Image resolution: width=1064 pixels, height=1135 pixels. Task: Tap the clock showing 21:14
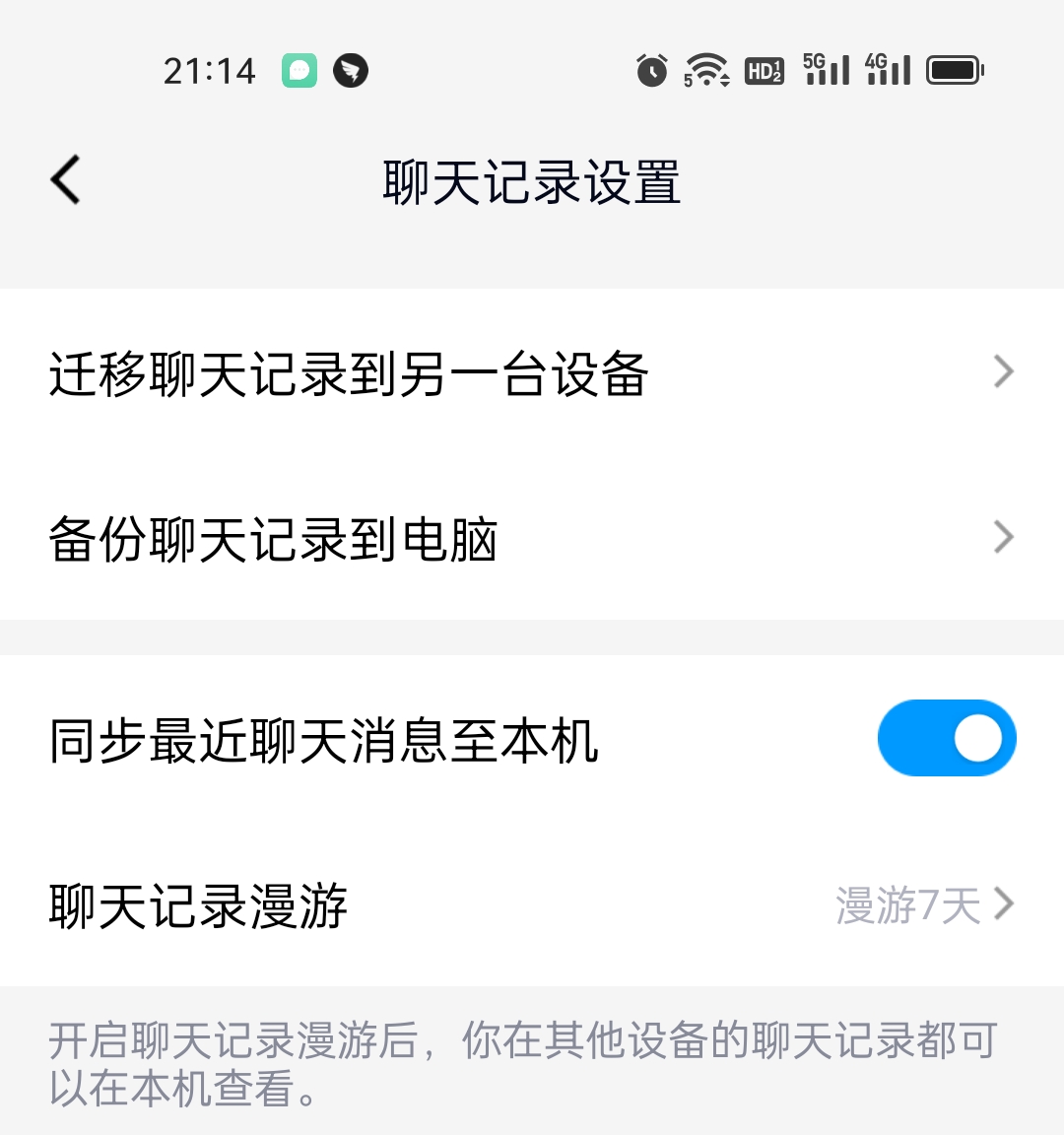point(210,69)
